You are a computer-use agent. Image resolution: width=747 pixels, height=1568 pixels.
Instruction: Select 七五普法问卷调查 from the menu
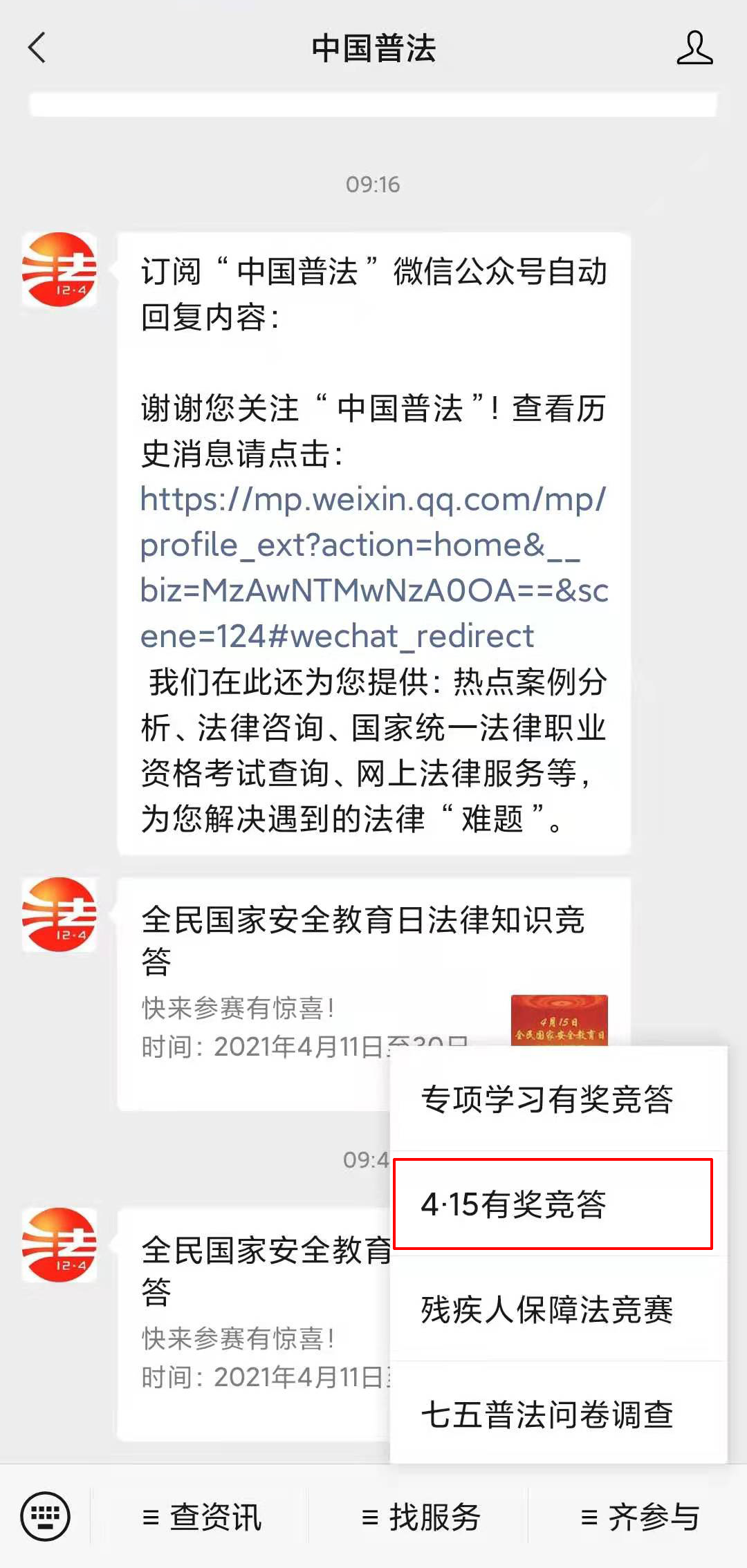click(x=546, y=1415)
